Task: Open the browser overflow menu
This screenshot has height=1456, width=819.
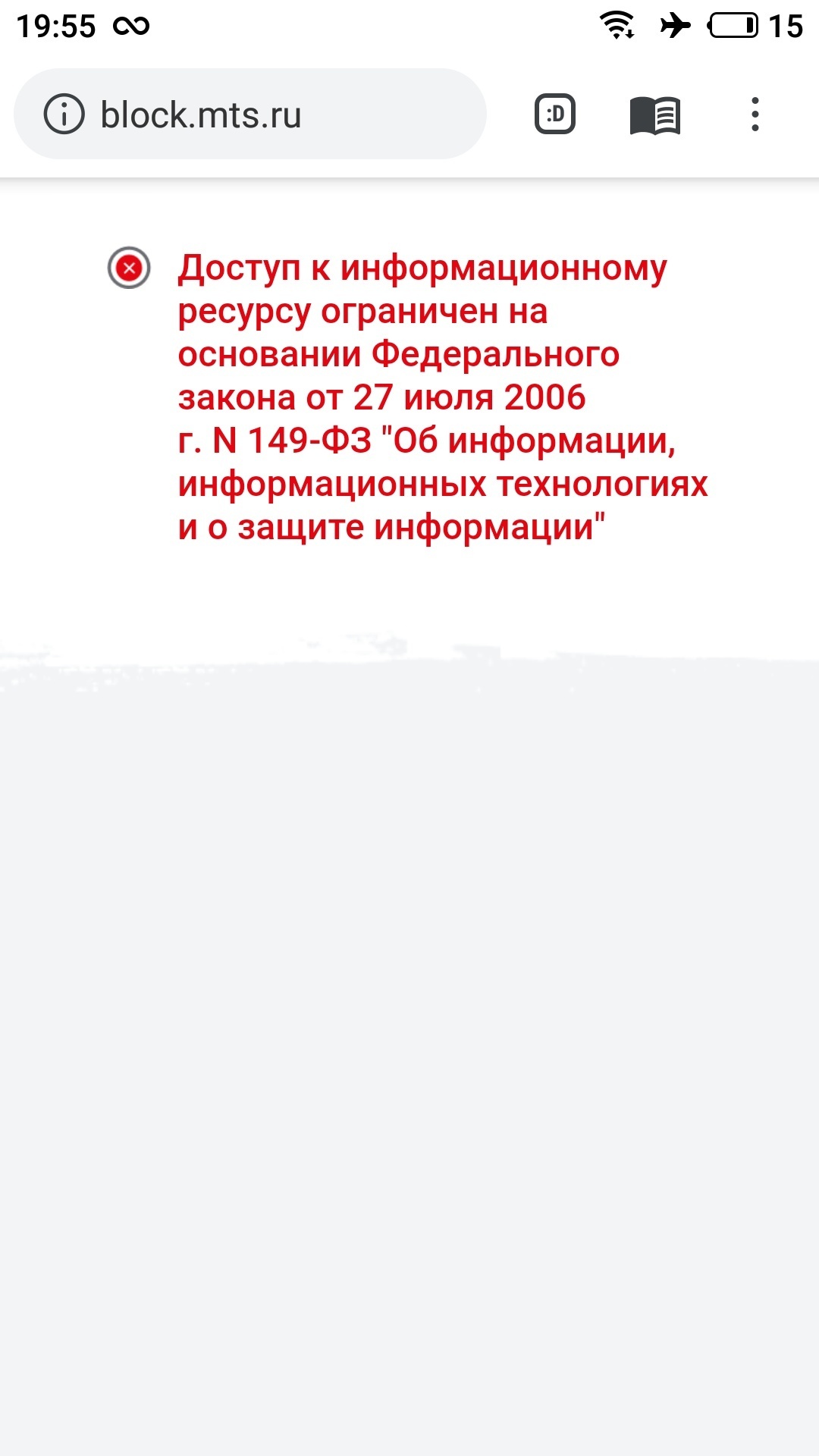Action: 755,115
